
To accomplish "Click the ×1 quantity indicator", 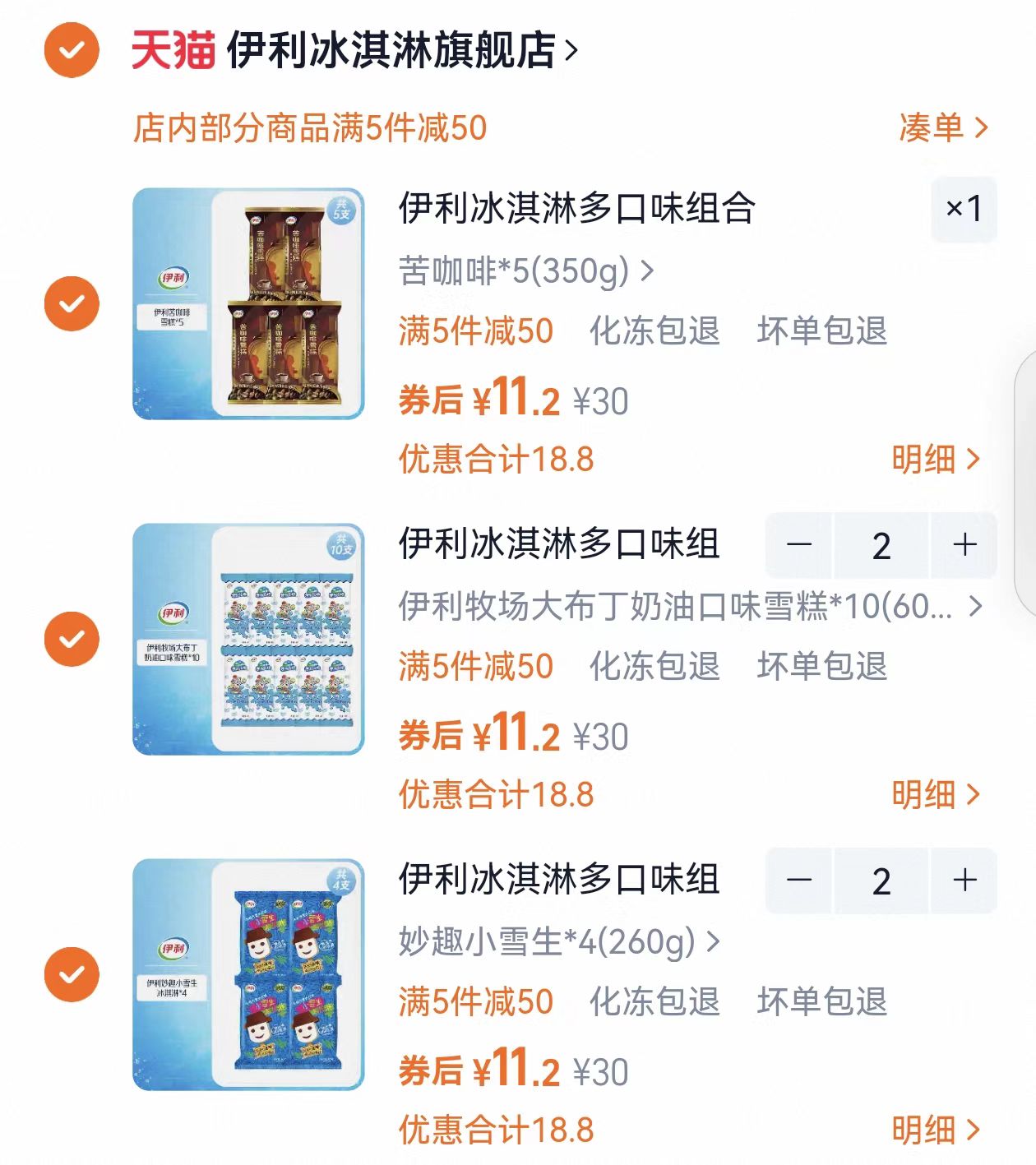I will (964, 211).
